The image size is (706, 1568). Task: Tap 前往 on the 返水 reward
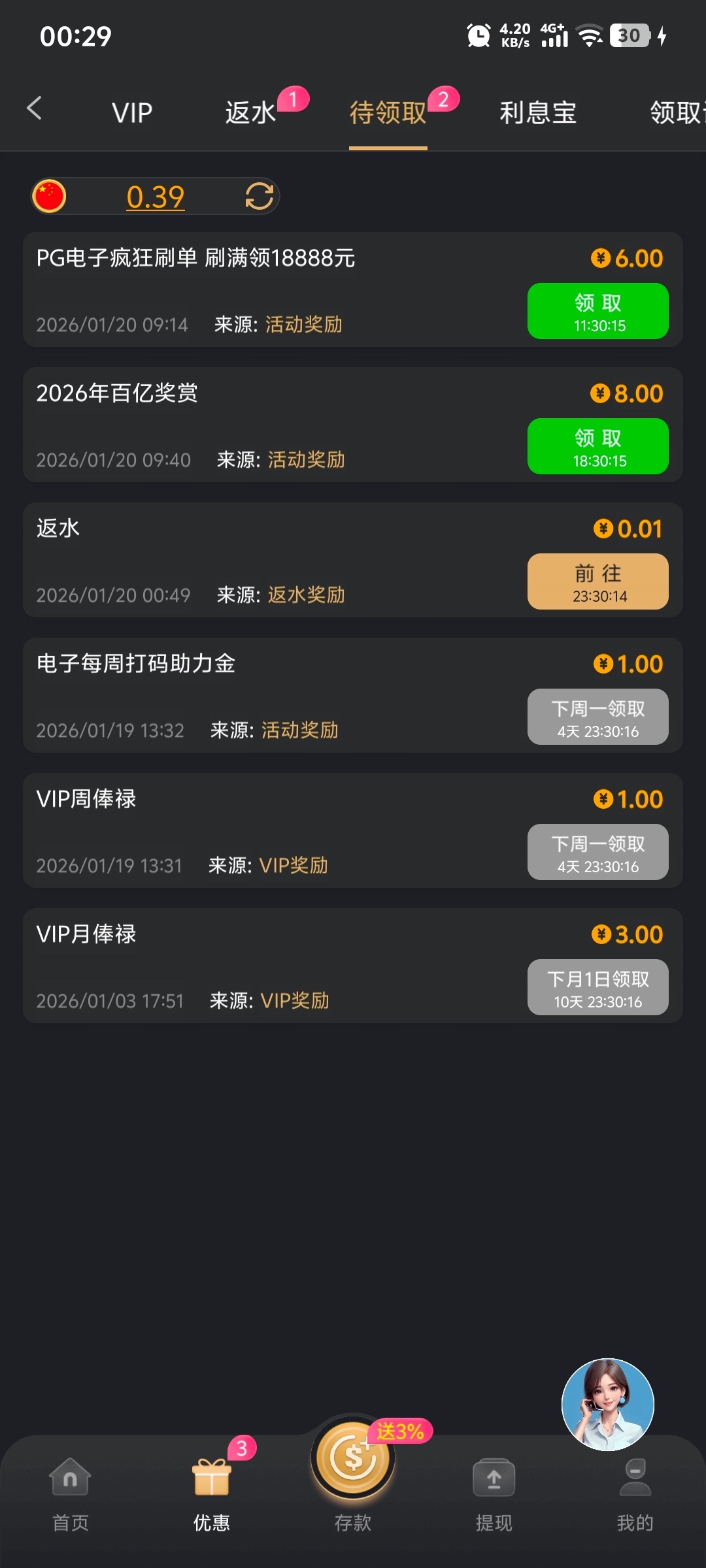(597, 581)
